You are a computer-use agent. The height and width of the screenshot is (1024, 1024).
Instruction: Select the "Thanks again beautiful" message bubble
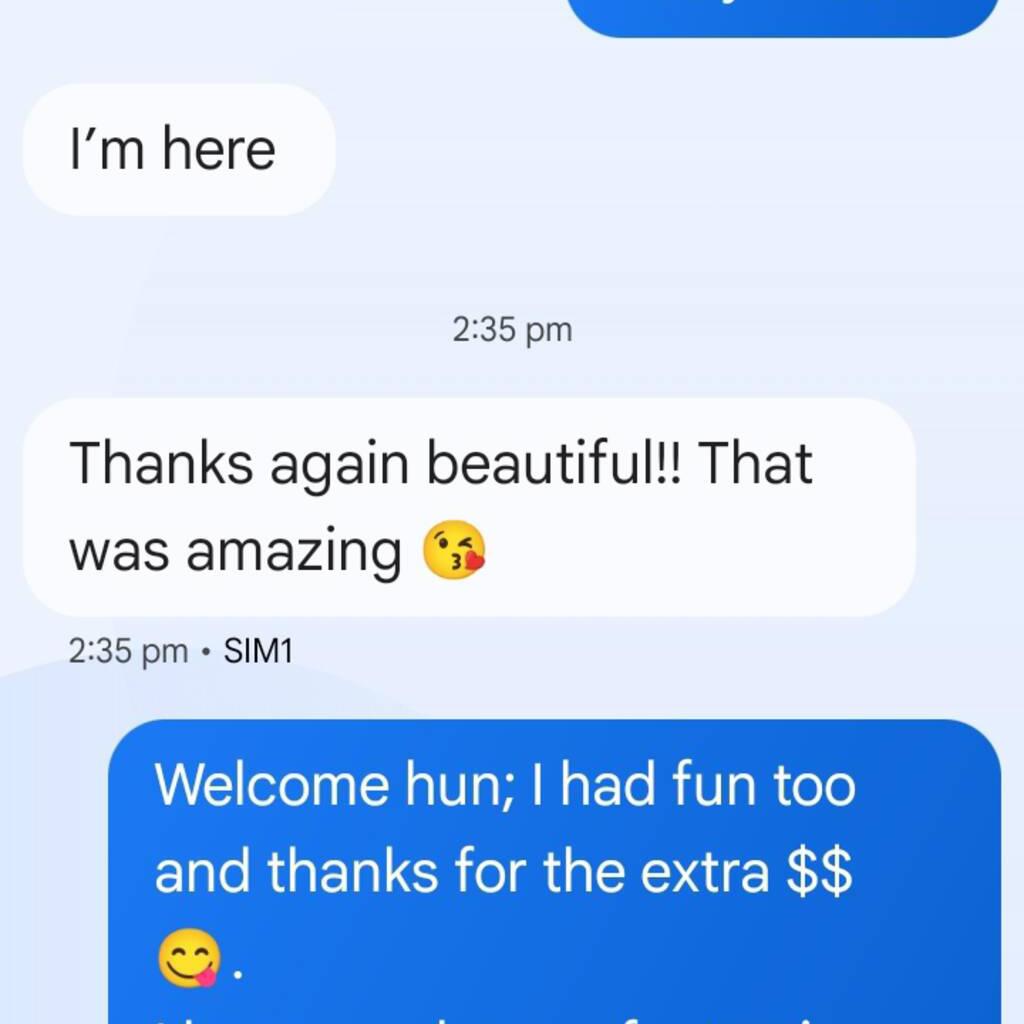click(468, 507)
